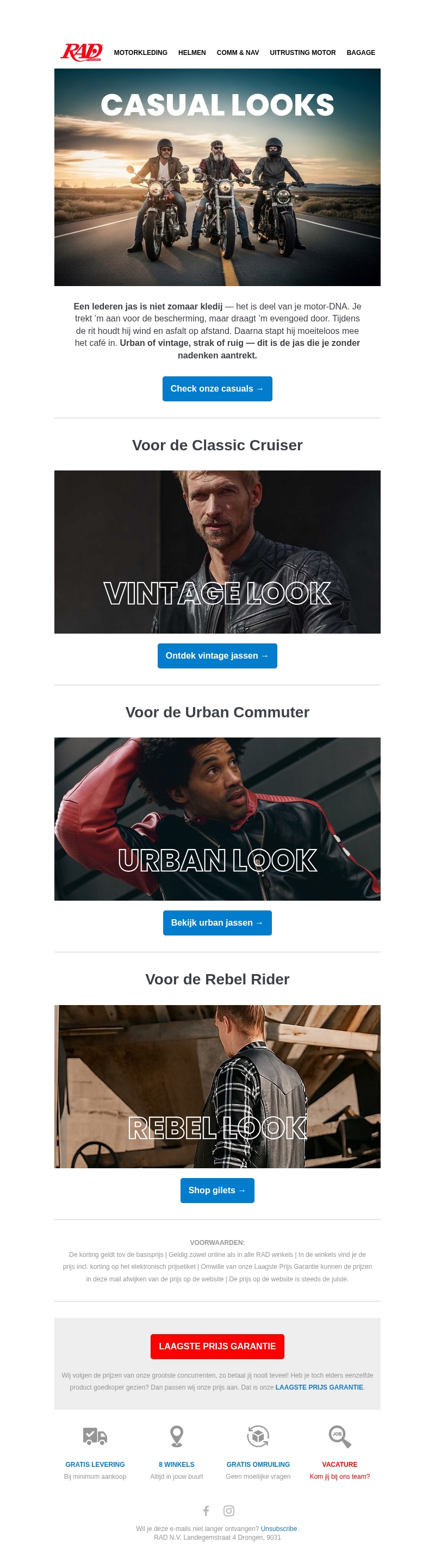Open the BAGAGE category
This screenshot has width=435, height=1568.
[x=360, y=53]
